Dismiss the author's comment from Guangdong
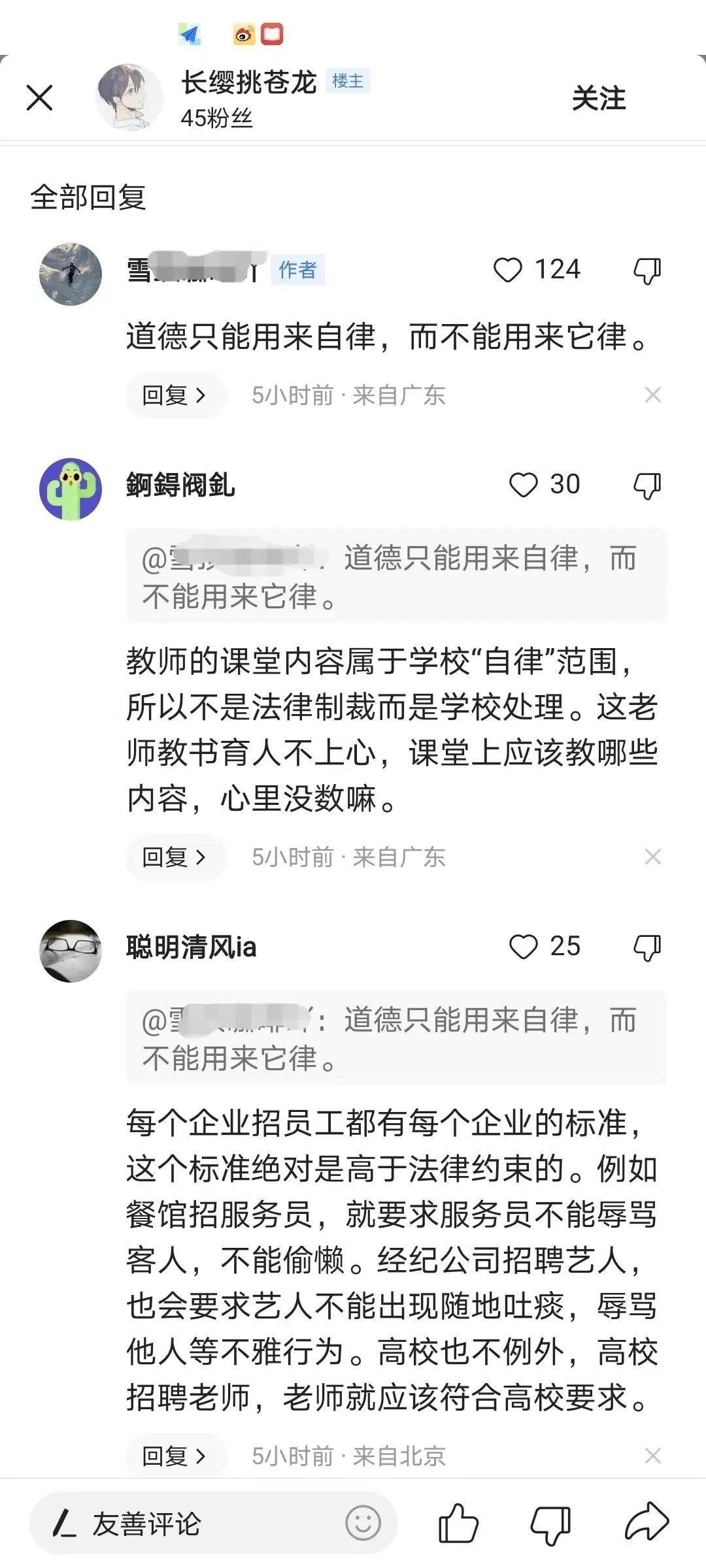Screen dimensions: 706x1568 pyautogui.click(x=652, y=395)
